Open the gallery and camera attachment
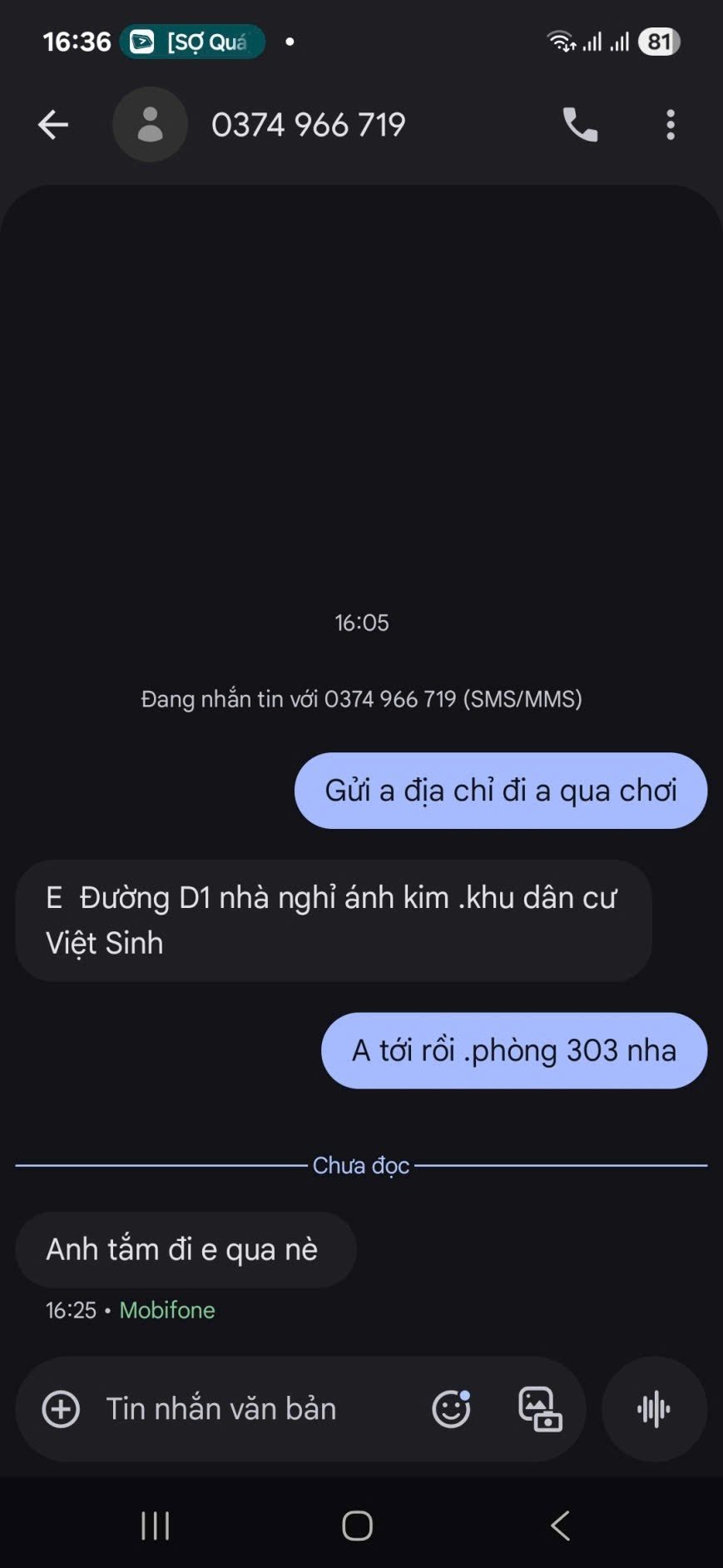The width and height of the screenshot is (723, 1568). [x=540, y=1409]
